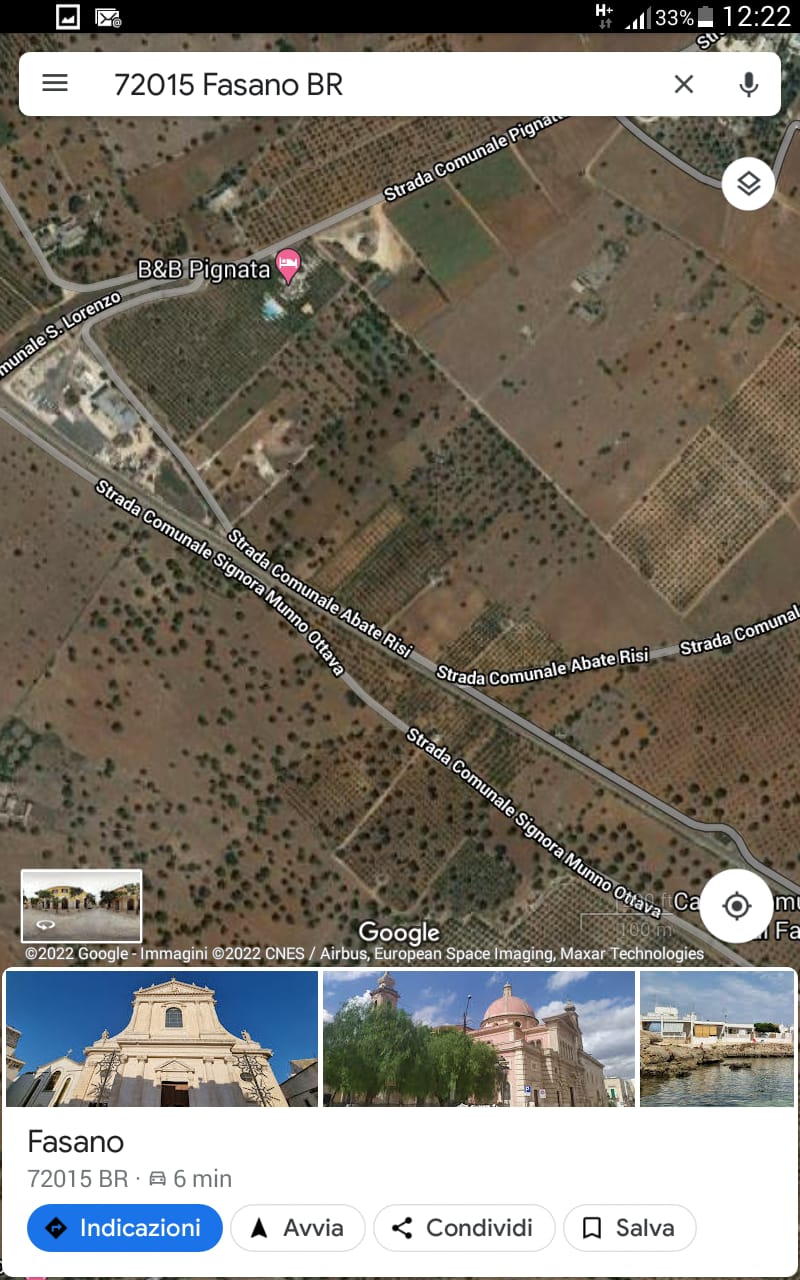Start voice search with microphone

pyautogui.click(x=748, y=84)
